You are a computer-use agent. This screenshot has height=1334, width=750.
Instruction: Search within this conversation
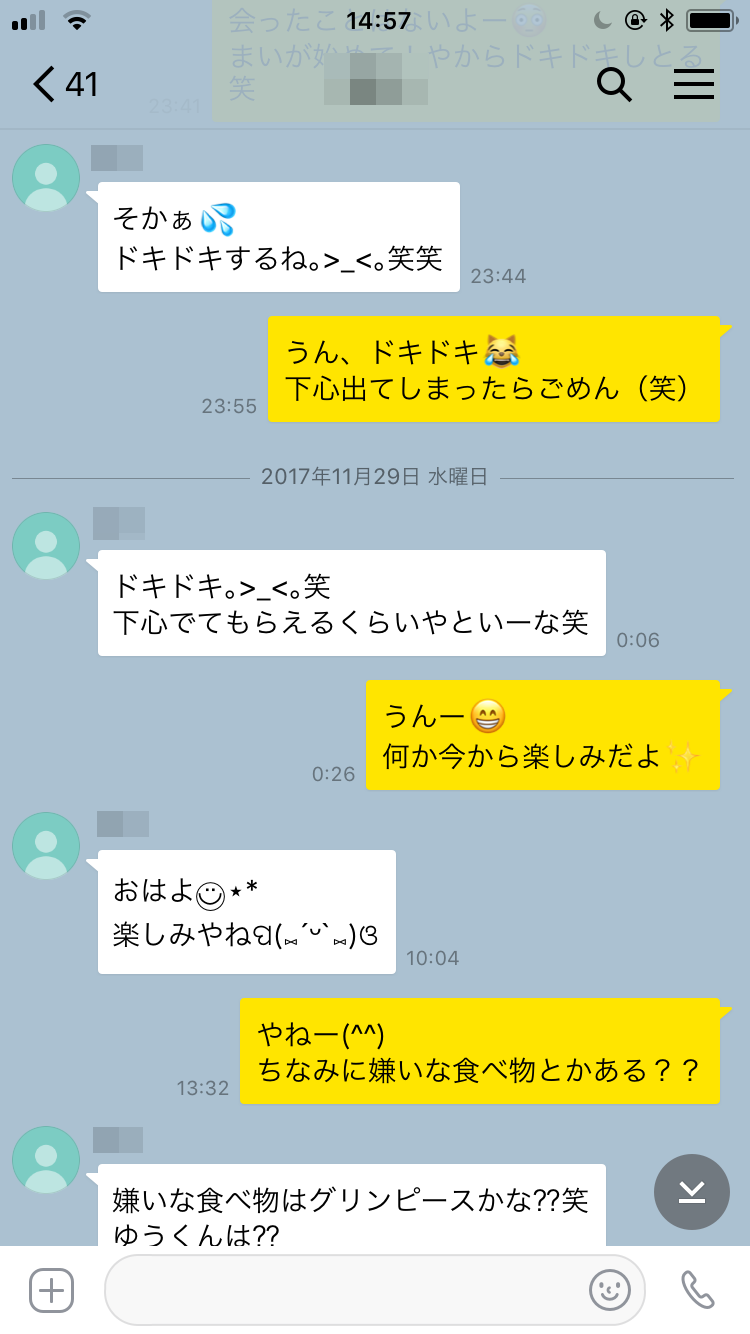point(614,84)
